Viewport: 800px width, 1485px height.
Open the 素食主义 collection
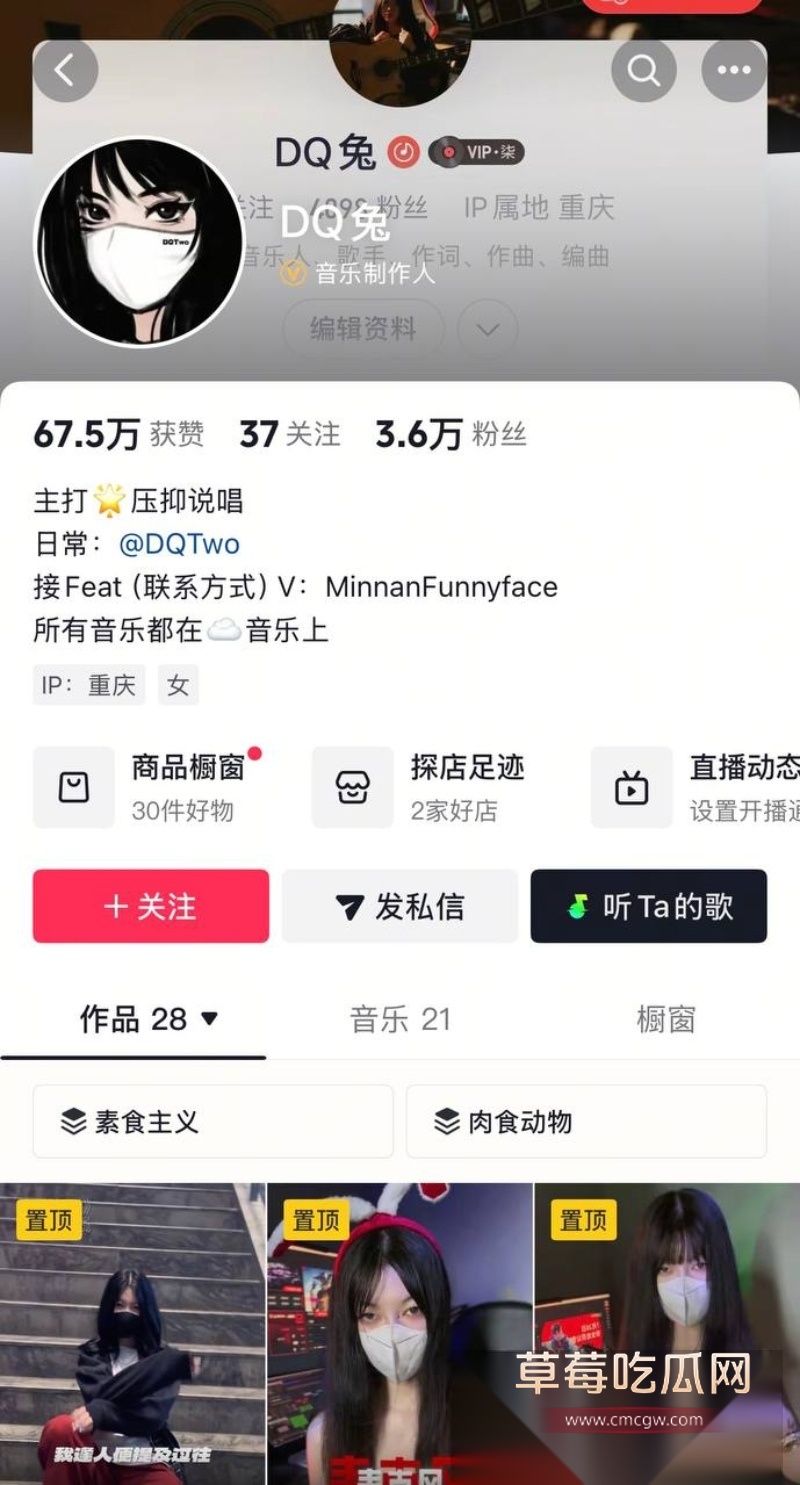(x=212, y=1121)
